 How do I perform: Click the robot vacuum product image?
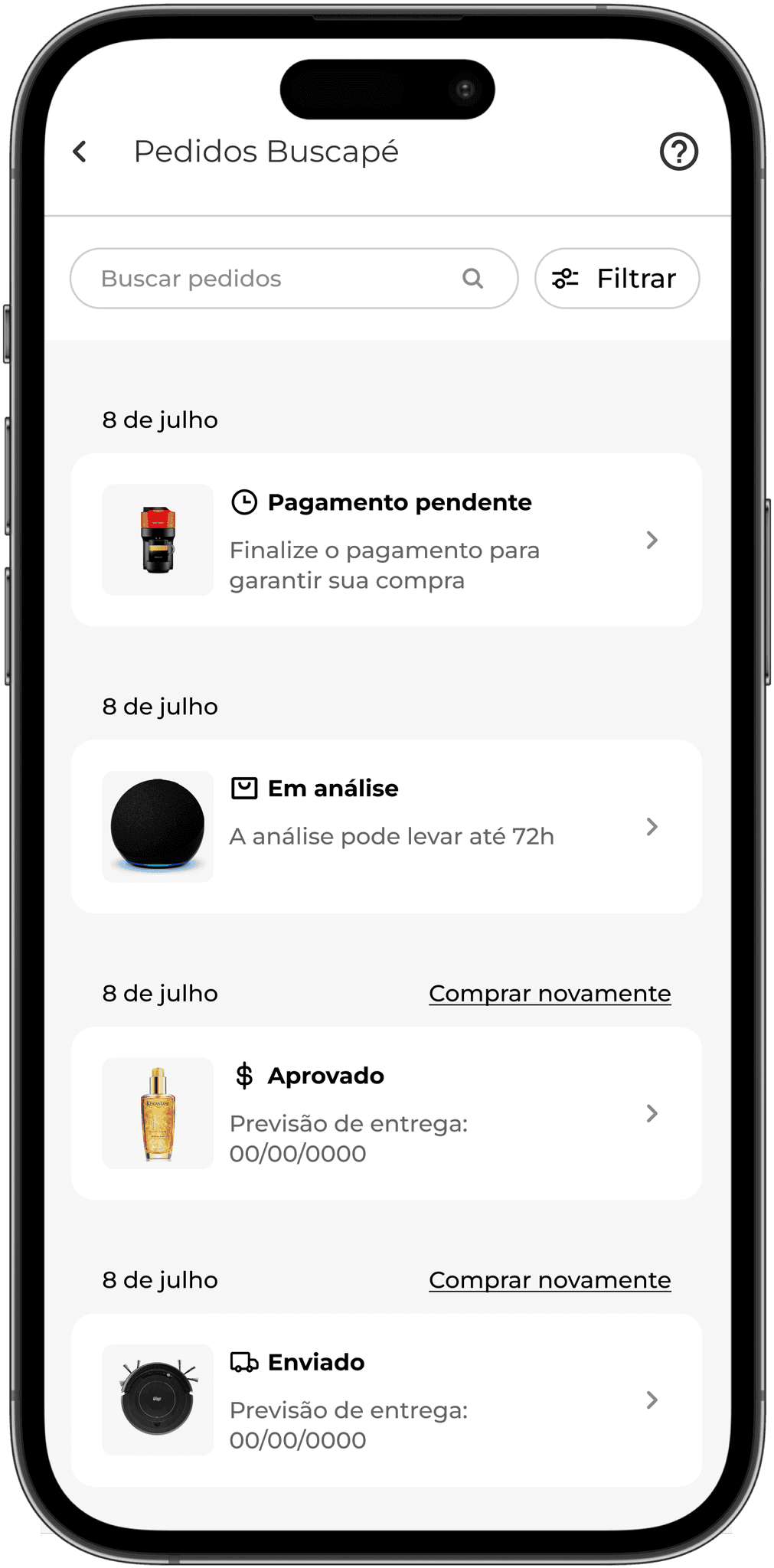pyautogui.click(x=157, y=1400)
